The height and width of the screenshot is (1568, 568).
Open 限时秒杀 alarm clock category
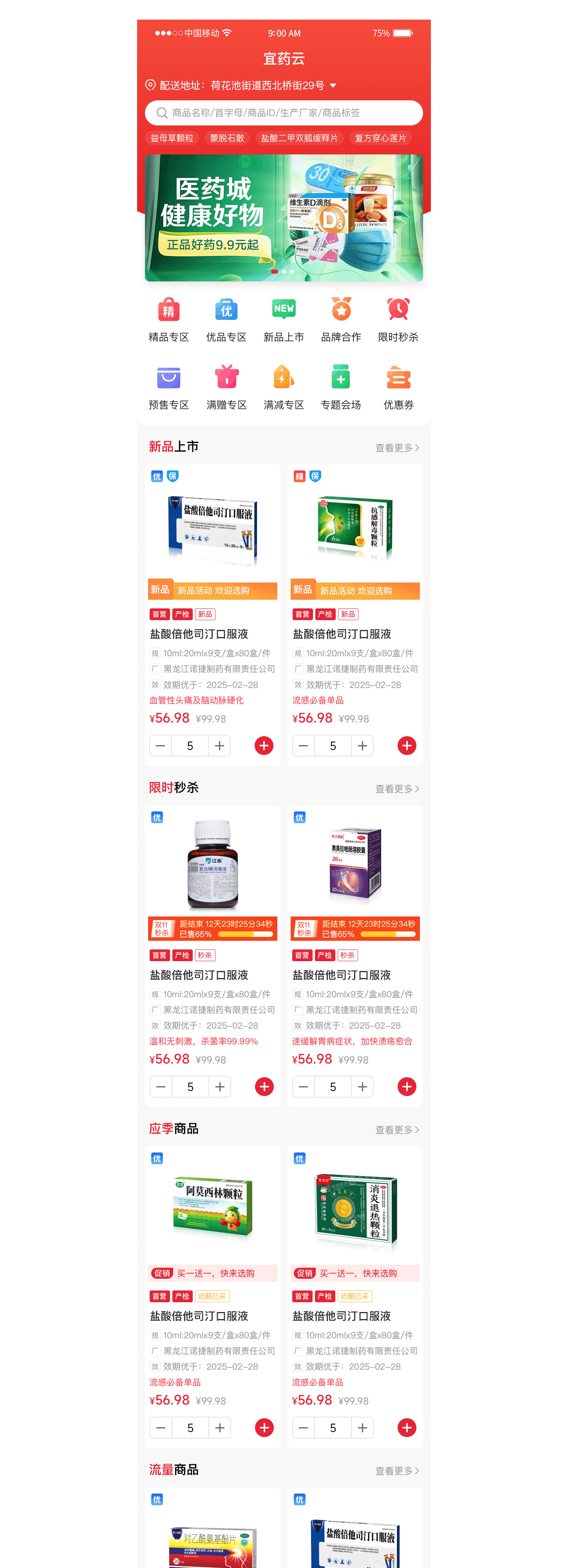[398, 319]
